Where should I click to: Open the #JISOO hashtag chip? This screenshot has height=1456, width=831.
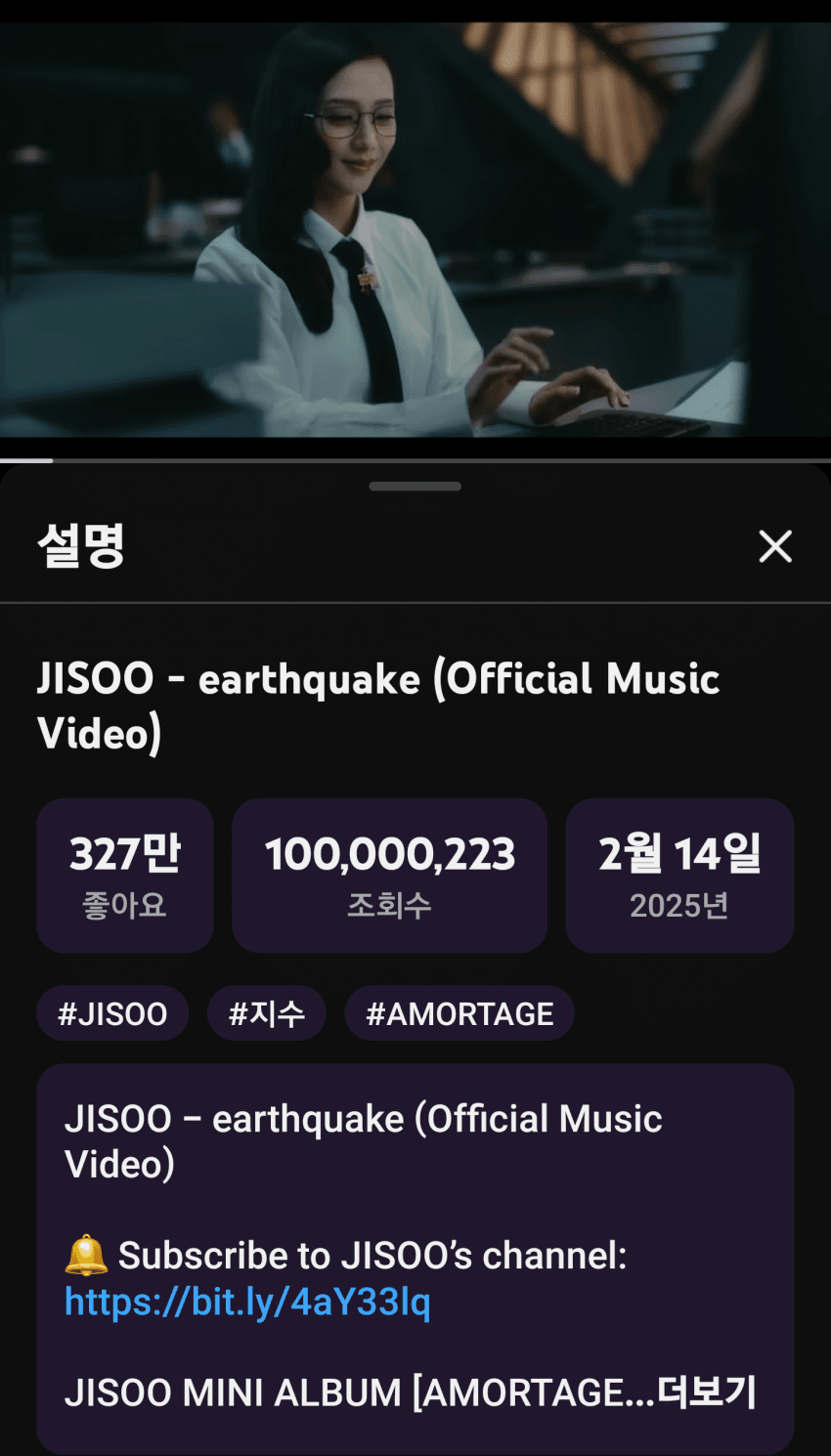[112, 1013]
